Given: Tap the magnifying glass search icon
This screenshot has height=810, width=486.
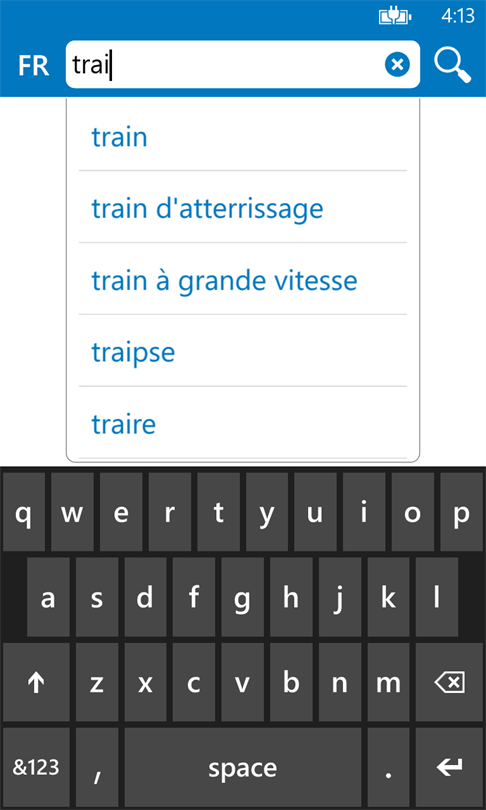Looking at the screenshot, I should tap(452, 65).
